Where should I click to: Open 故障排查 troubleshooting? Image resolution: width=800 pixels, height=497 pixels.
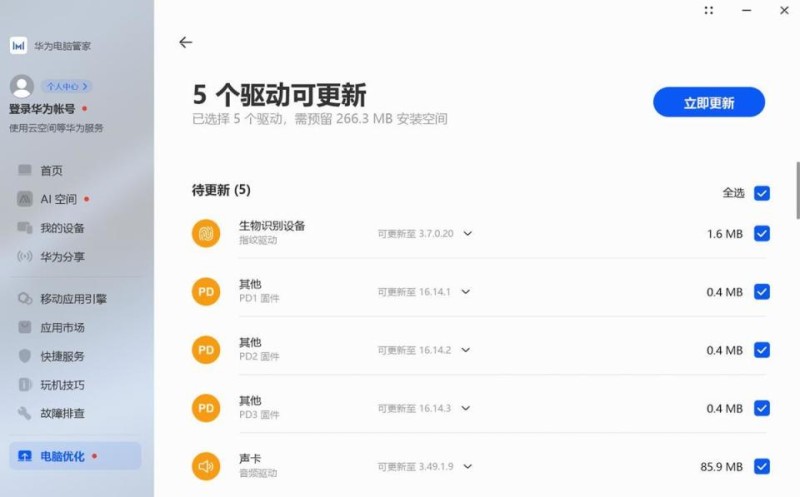pos(62,413)
